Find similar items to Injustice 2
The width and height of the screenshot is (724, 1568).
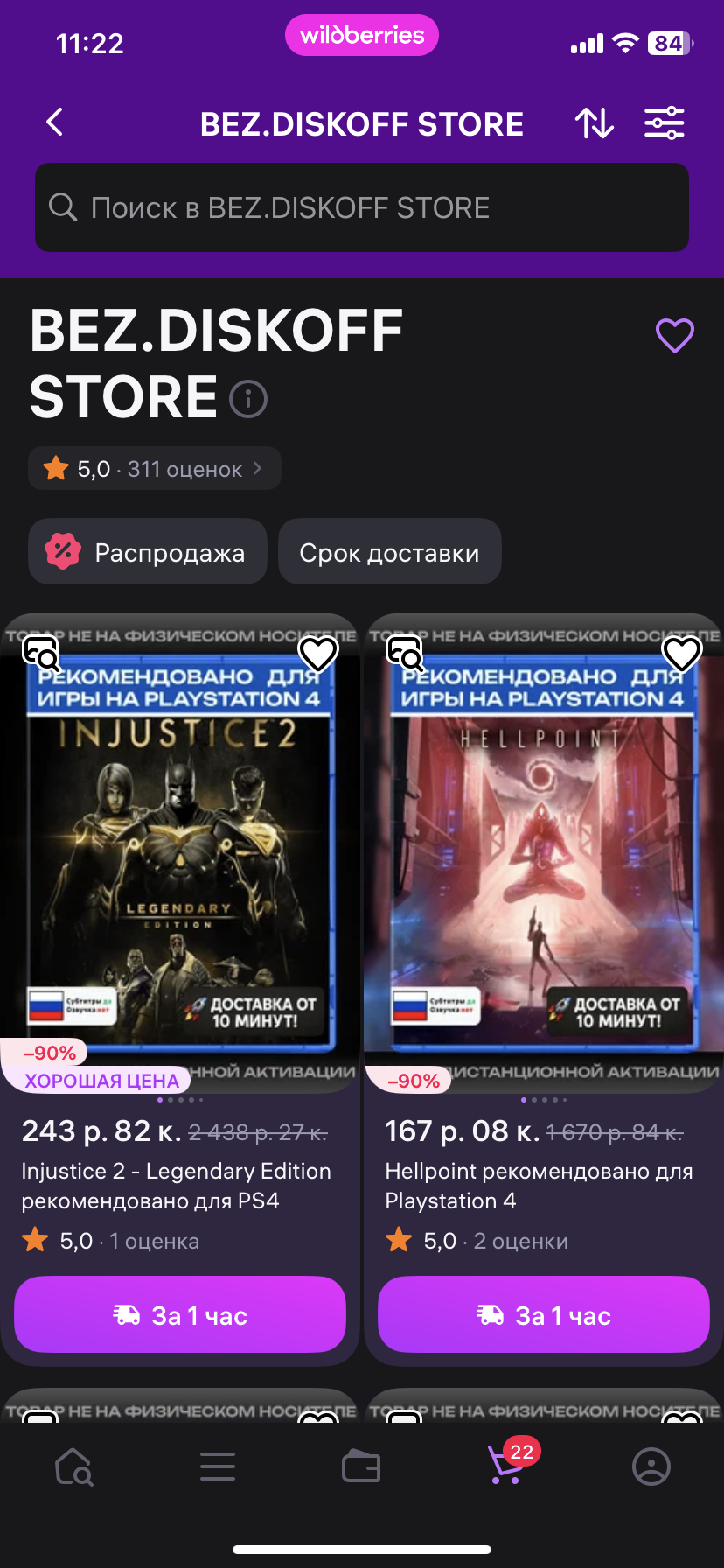[41, 654]
